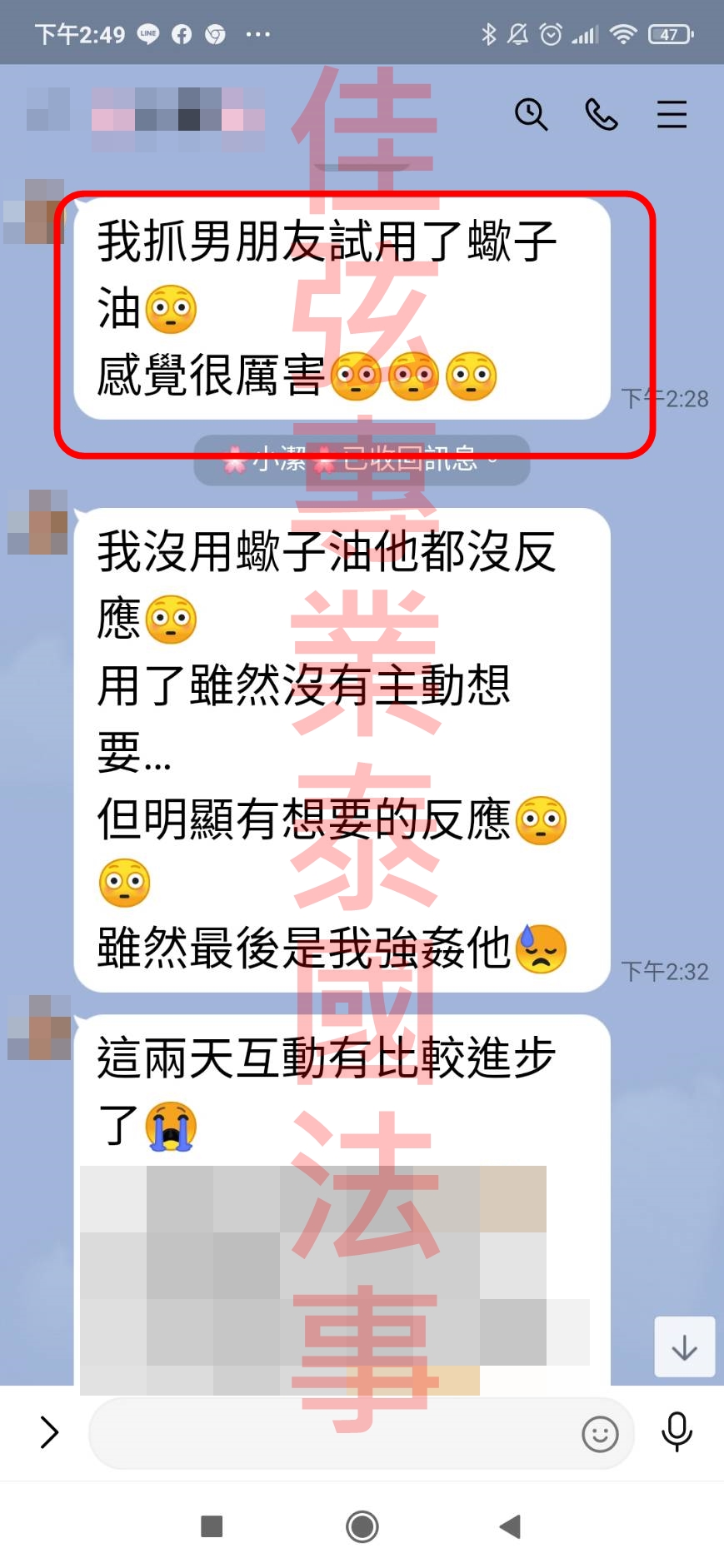Start a voice call from the phone icon
The height and width of the screenshot is (1568, 724).
[x=601, y=114]
